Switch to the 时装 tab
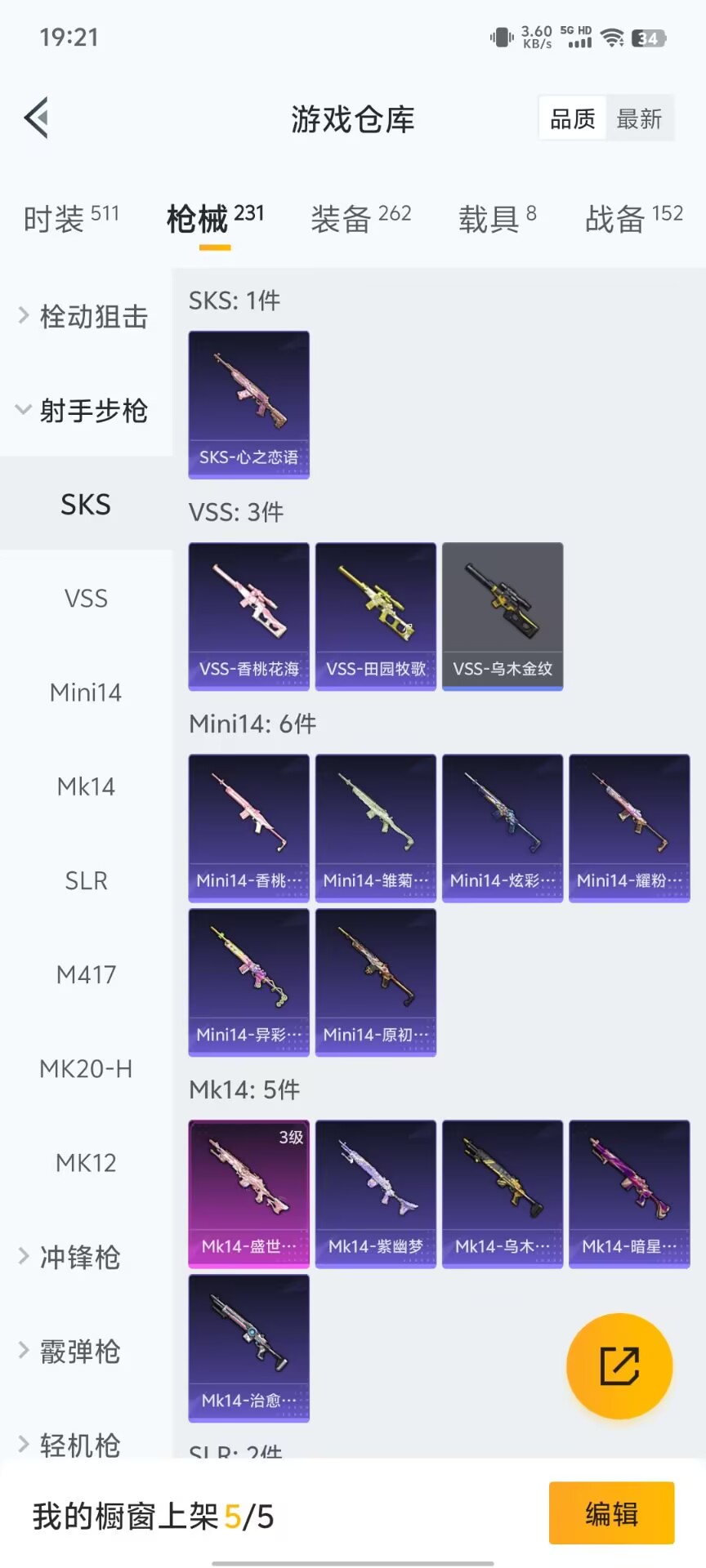Image resolution: width=706 pixels, height=1568 pixels. click(x=71, y=218)
